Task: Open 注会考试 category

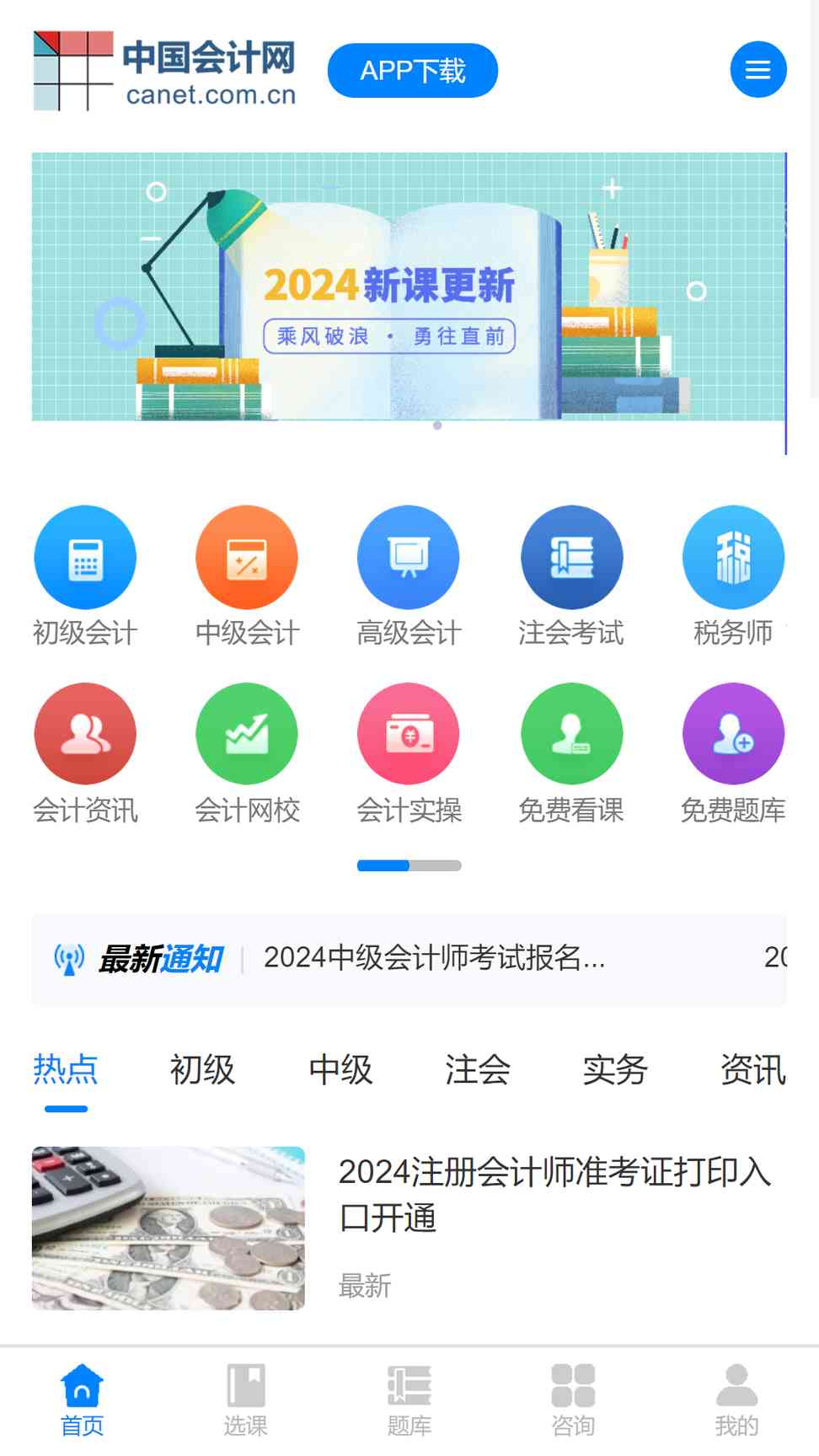Action: coord(571,577)
